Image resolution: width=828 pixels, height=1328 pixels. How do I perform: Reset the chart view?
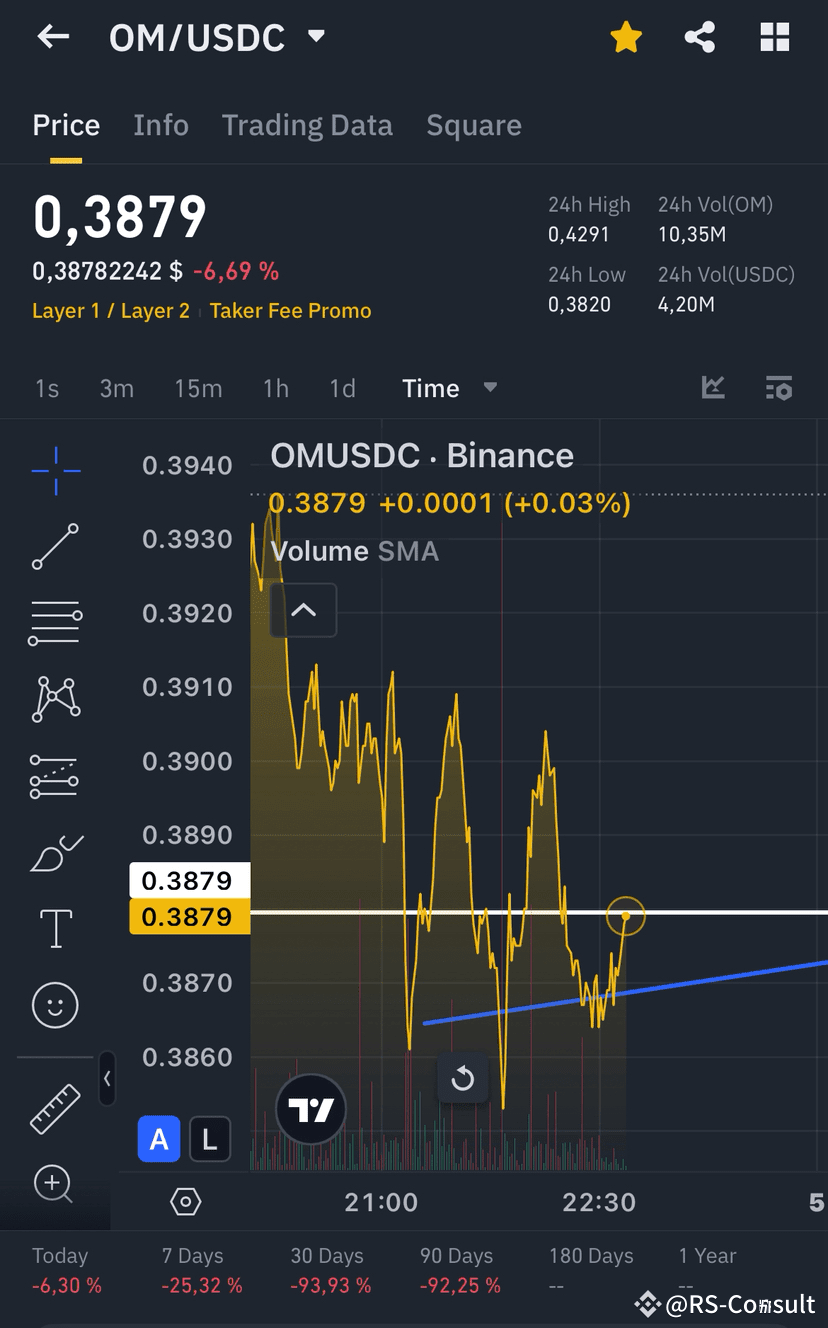pos(462,1078)
